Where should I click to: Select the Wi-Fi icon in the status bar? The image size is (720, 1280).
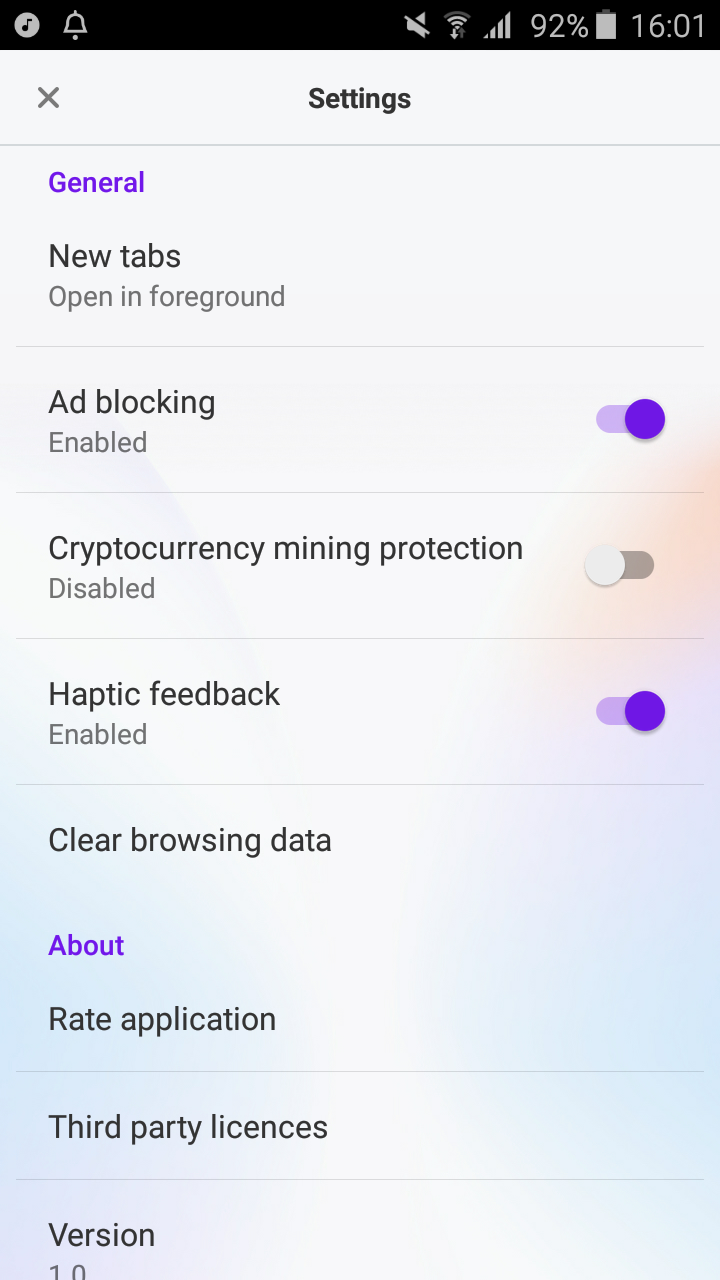(459, 23)
